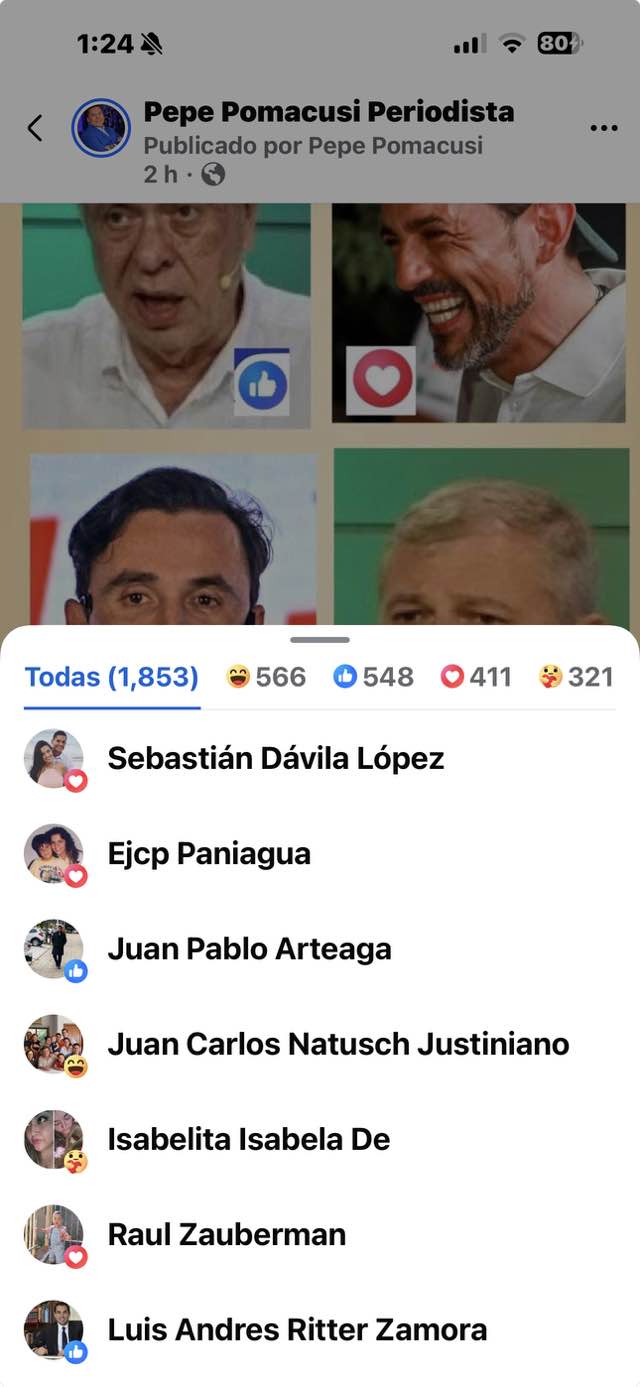
Task: Go back using the back arrow
Action: tap(35, 128)
